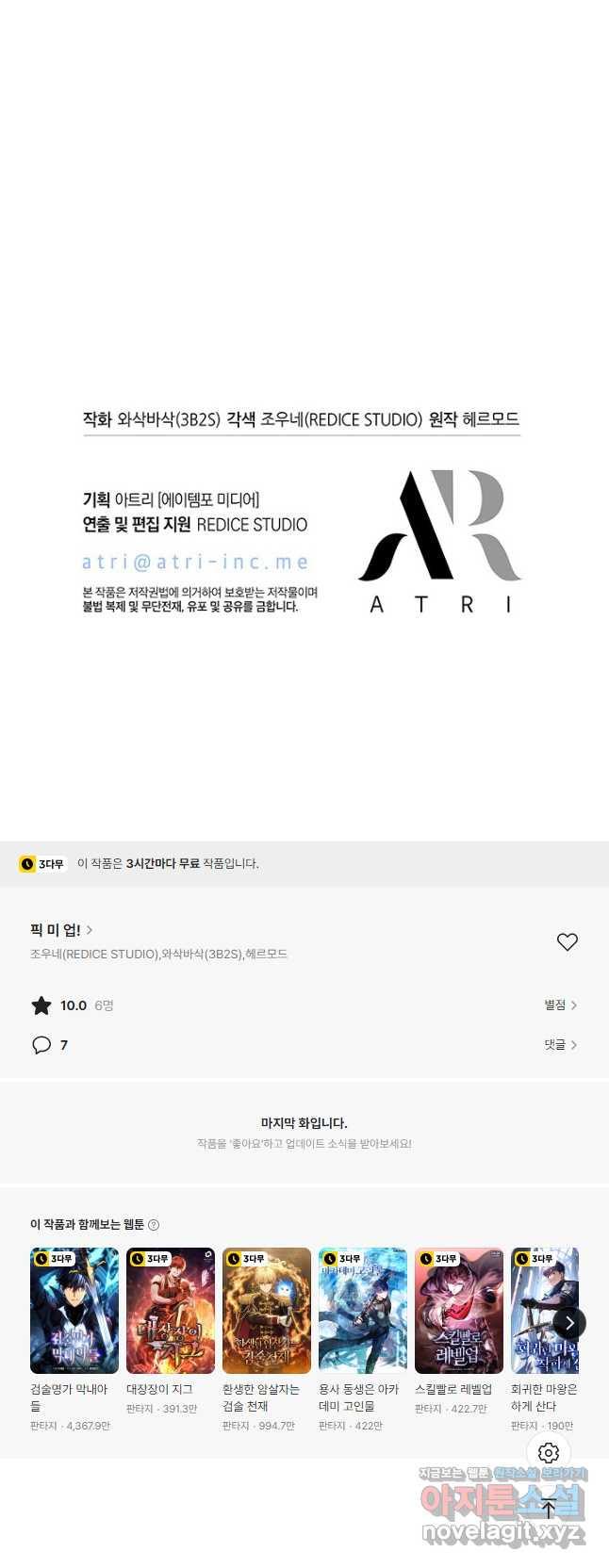Image resolution: width=609 pixels, height=1568 pixels.
Task: Open the 별점 rating page
Action: pyautogui.click(x=560, y=1005)
